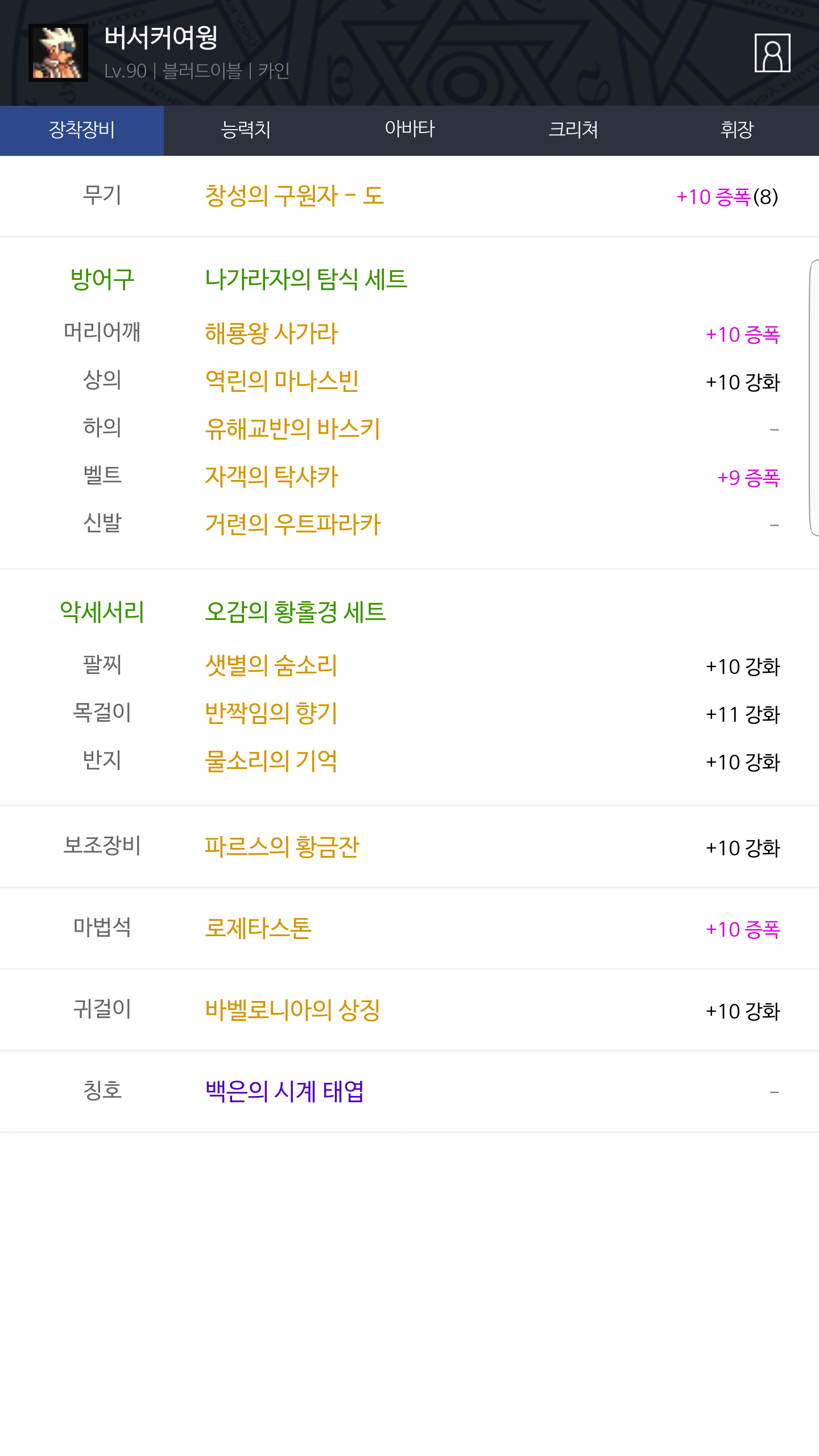Tap 유해교반의 바스키 equipment
The height and width of the screenshot is (1456, 819).
click(292, 429)
